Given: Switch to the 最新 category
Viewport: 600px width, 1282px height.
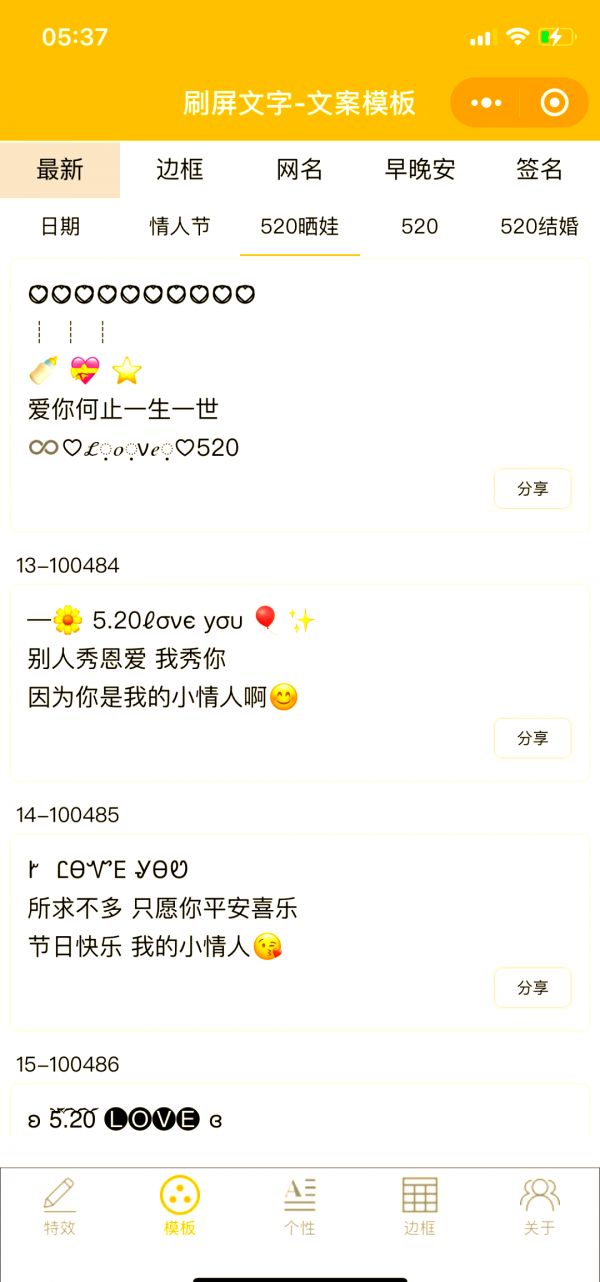Looking at the screenshot, I should tap(60, 170).
